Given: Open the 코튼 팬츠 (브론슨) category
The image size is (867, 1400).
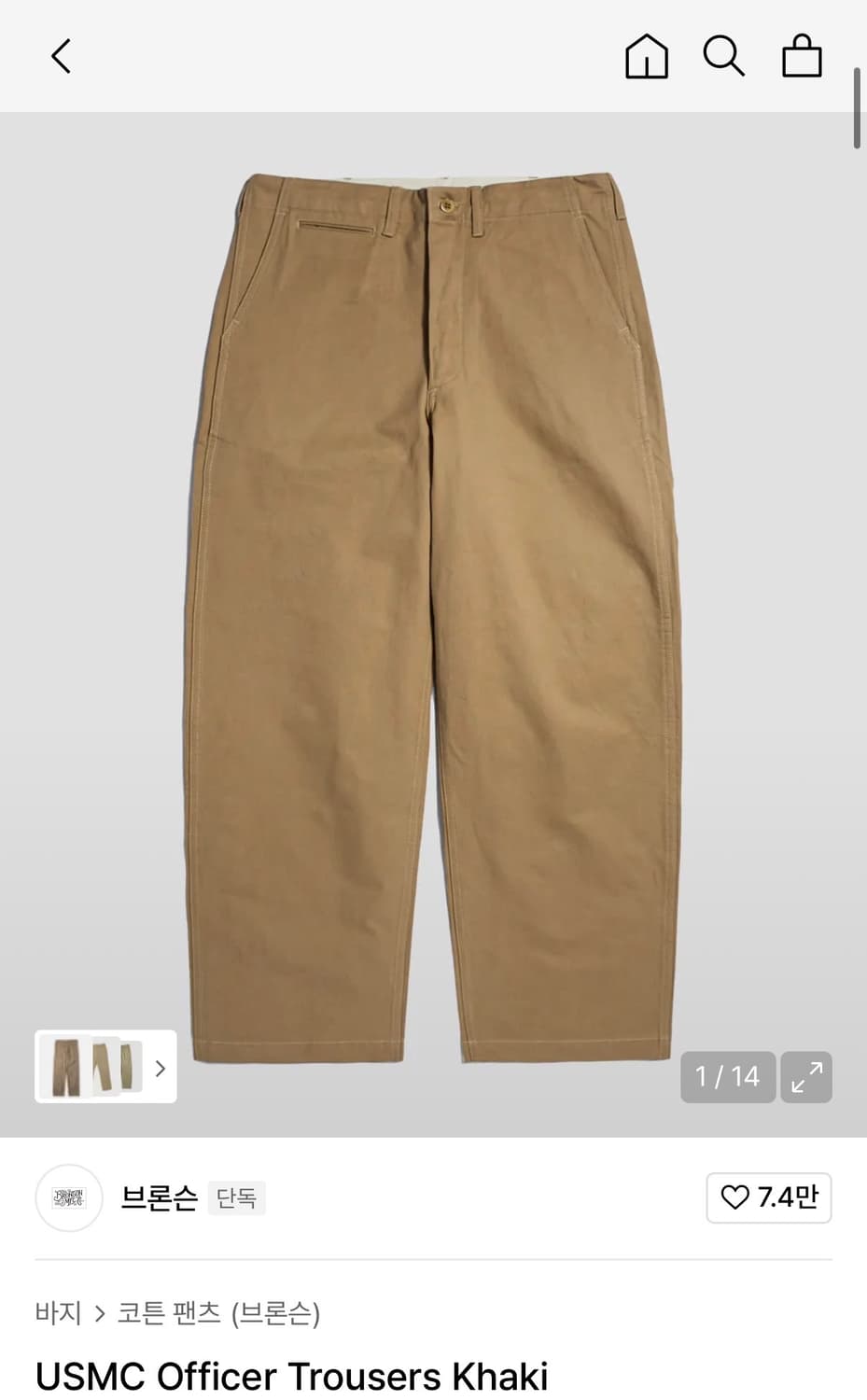Looking at the screenshot, I should 219,1313.
